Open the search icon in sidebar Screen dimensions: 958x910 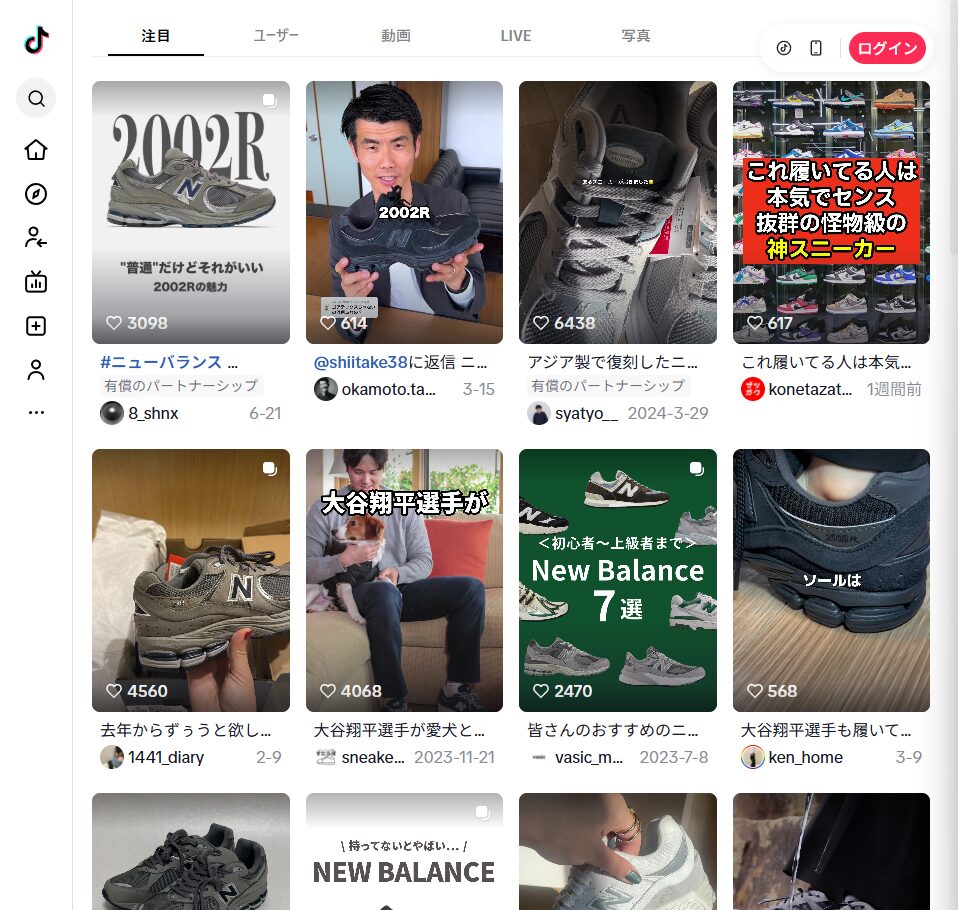(x=36, y=98)
